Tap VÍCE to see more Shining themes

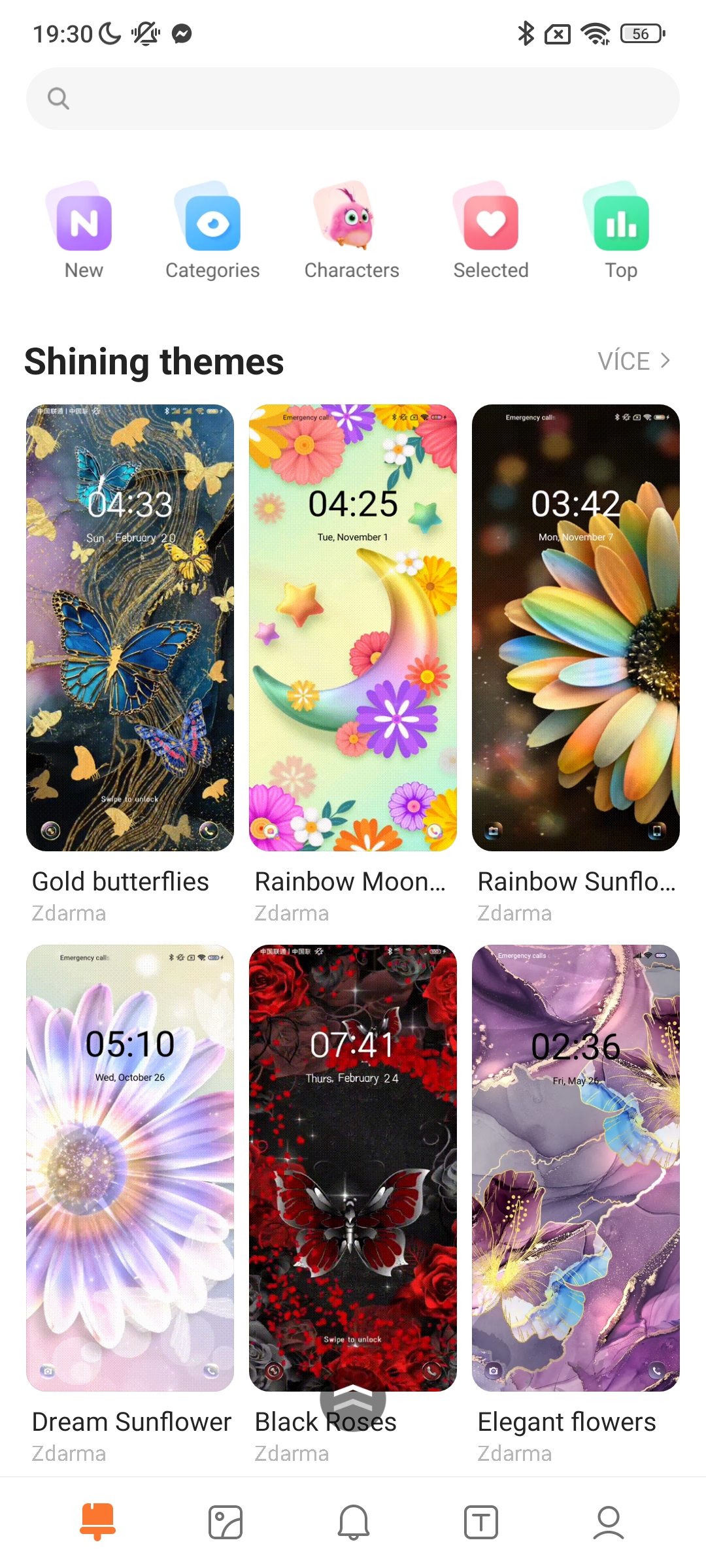[633, 361]
